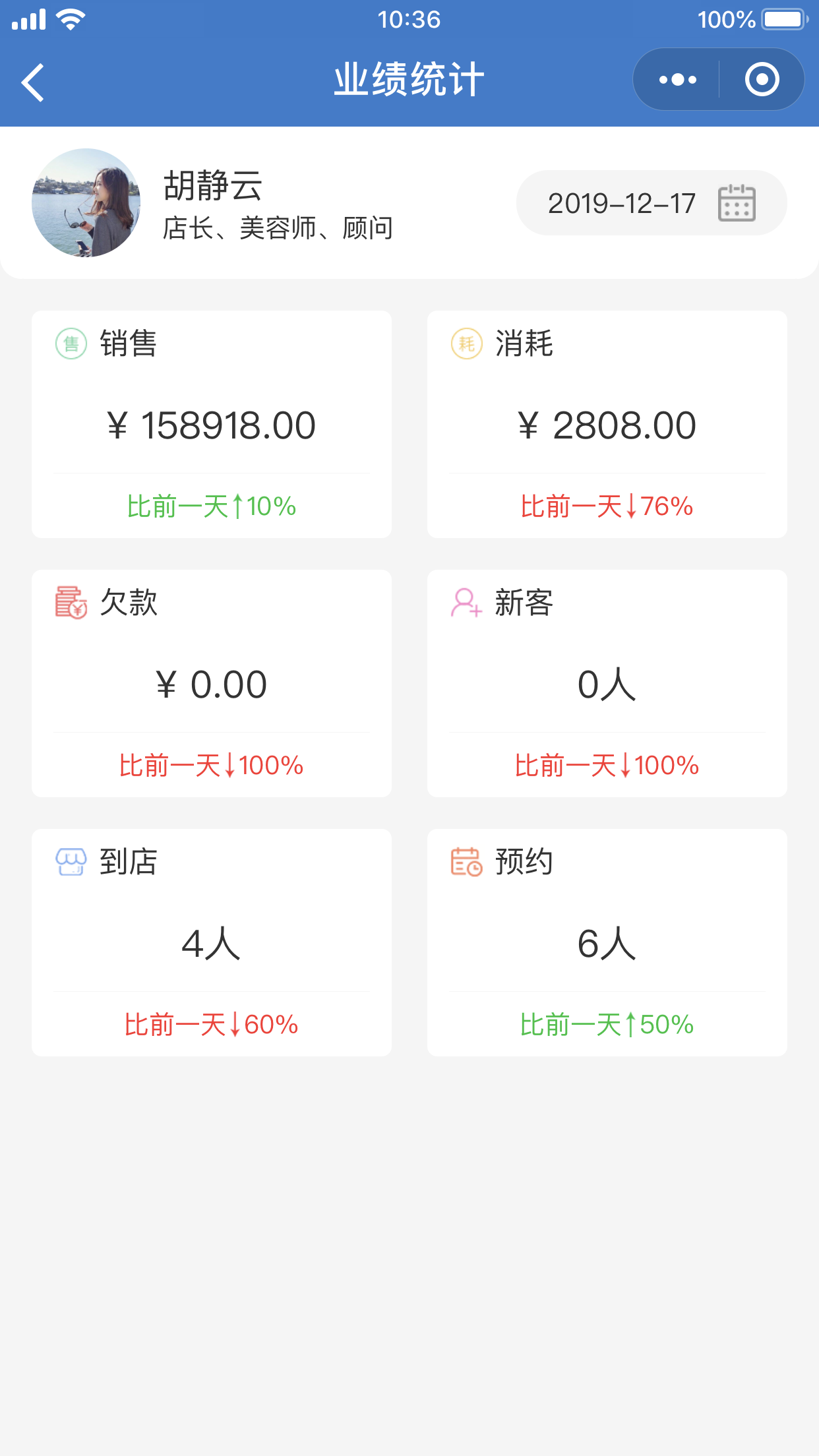
Task: Open the date picker showing 2019-12-17
Action: pyautogui.click(x=652, y=202)
